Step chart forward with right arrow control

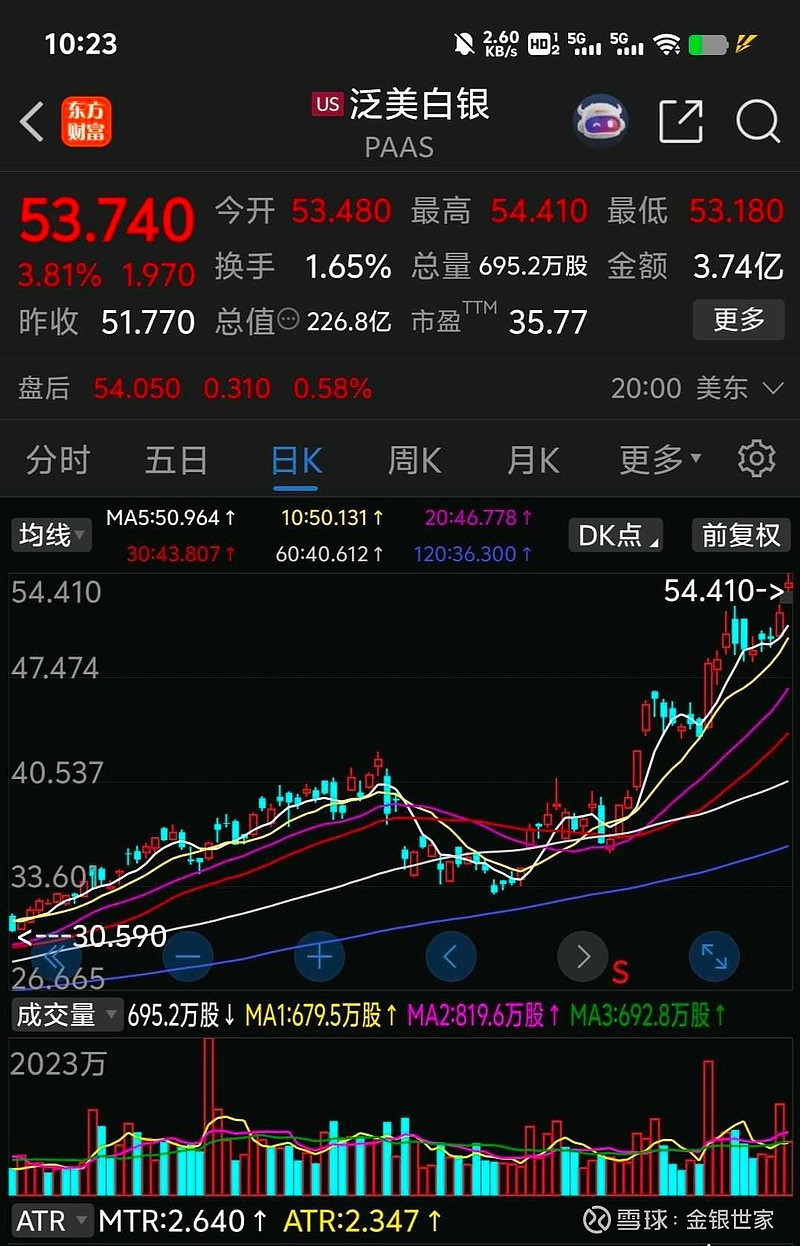(583, 956)
